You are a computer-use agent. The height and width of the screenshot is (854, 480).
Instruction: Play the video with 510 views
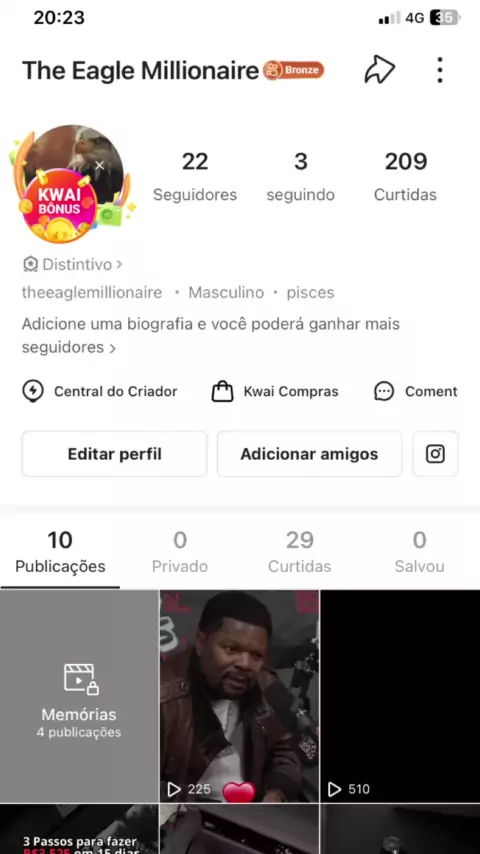(400, 696)
